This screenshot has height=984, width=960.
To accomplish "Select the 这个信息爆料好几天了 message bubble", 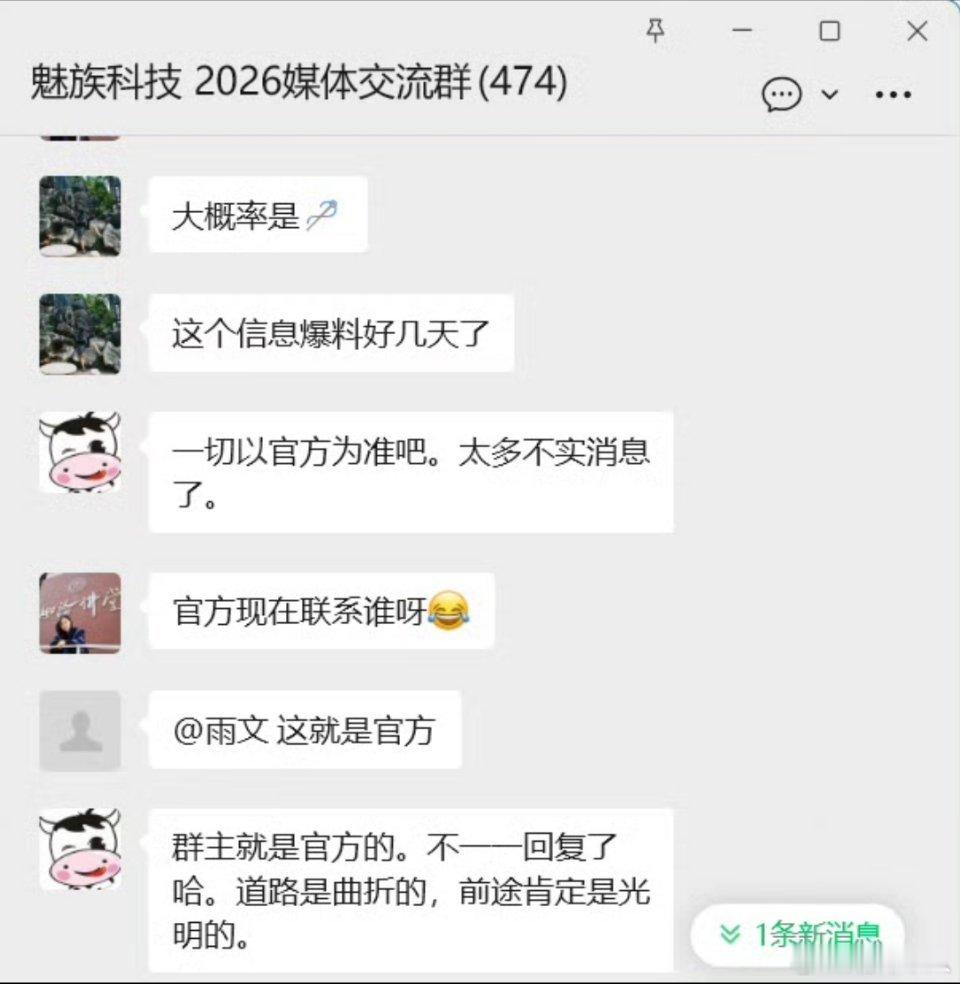I will 330,334.
